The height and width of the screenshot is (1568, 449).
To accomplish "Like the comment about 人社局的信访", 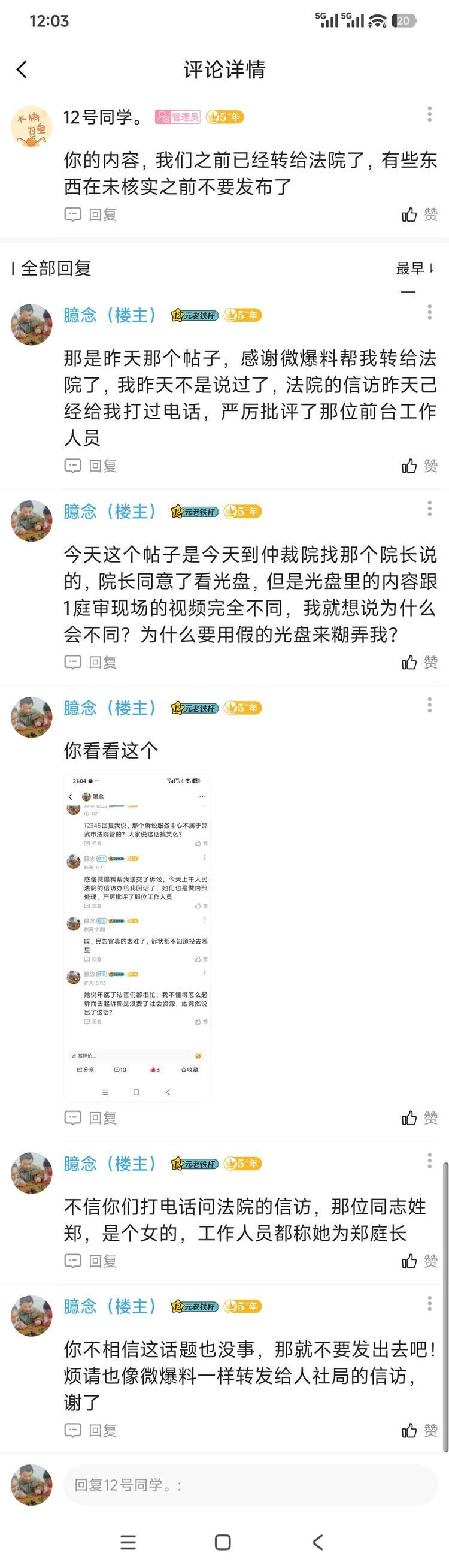I will pos(419,1430).
